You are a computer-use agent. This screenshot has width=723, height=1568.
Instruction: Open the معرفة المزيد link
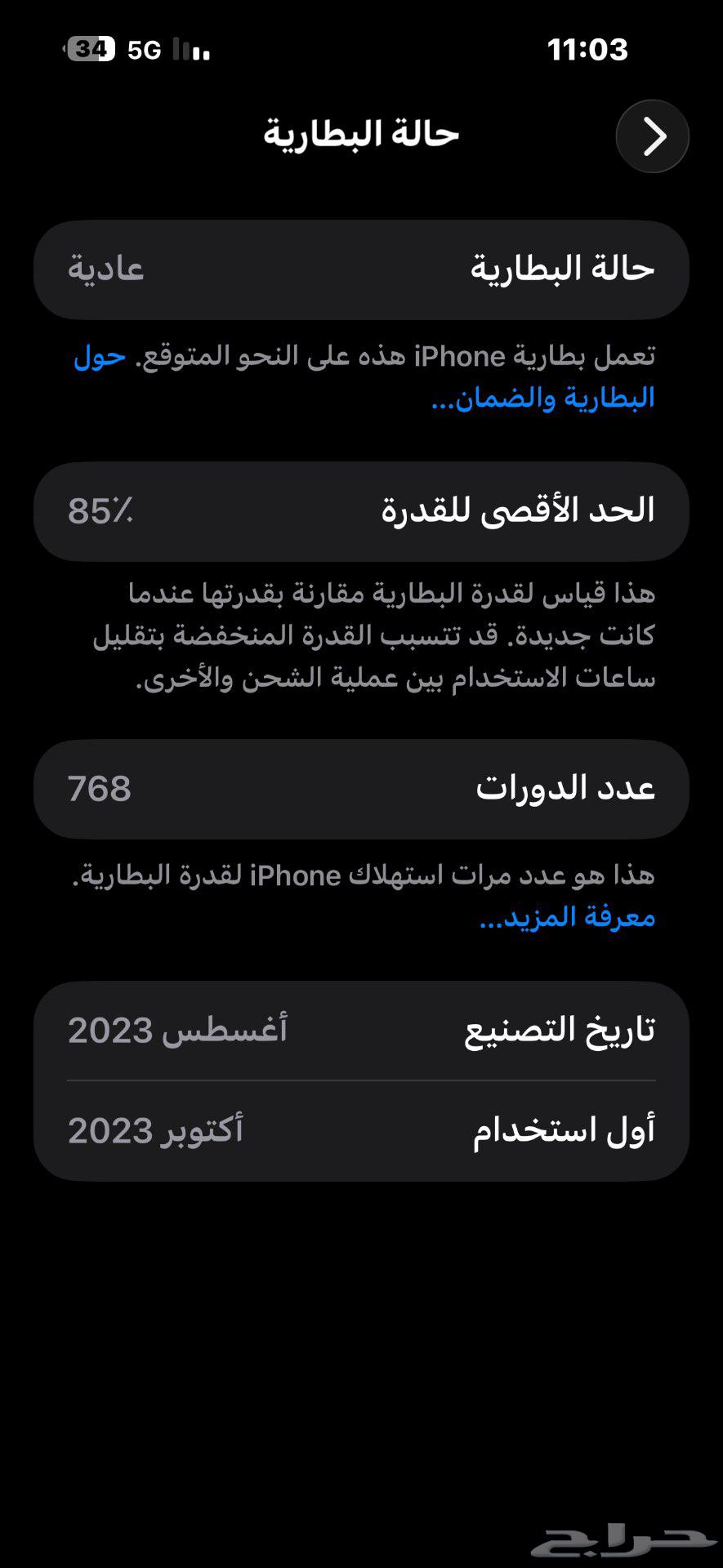(569, 916)
